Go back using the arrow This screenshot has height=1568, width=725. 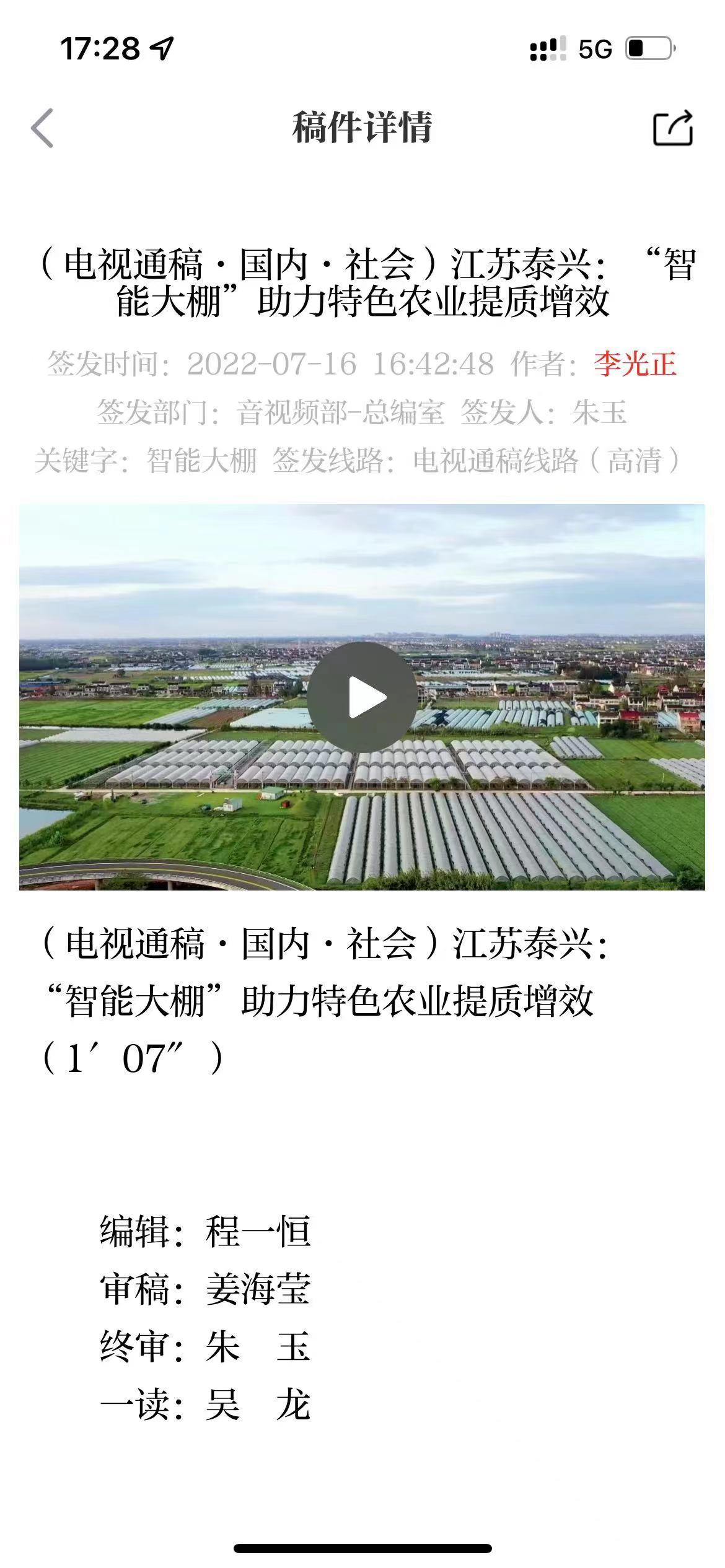tap(42, 128)
